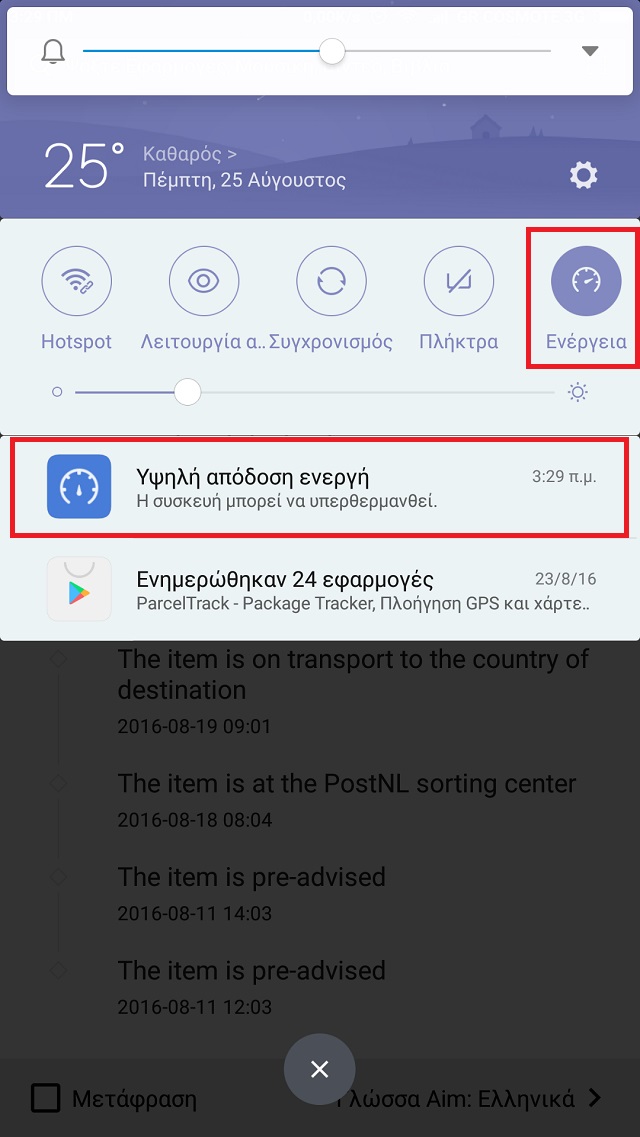Toggle the Λειτουργία eye quick setting
The width and height of the screenshot is (640, 1137).
point(204,281)
